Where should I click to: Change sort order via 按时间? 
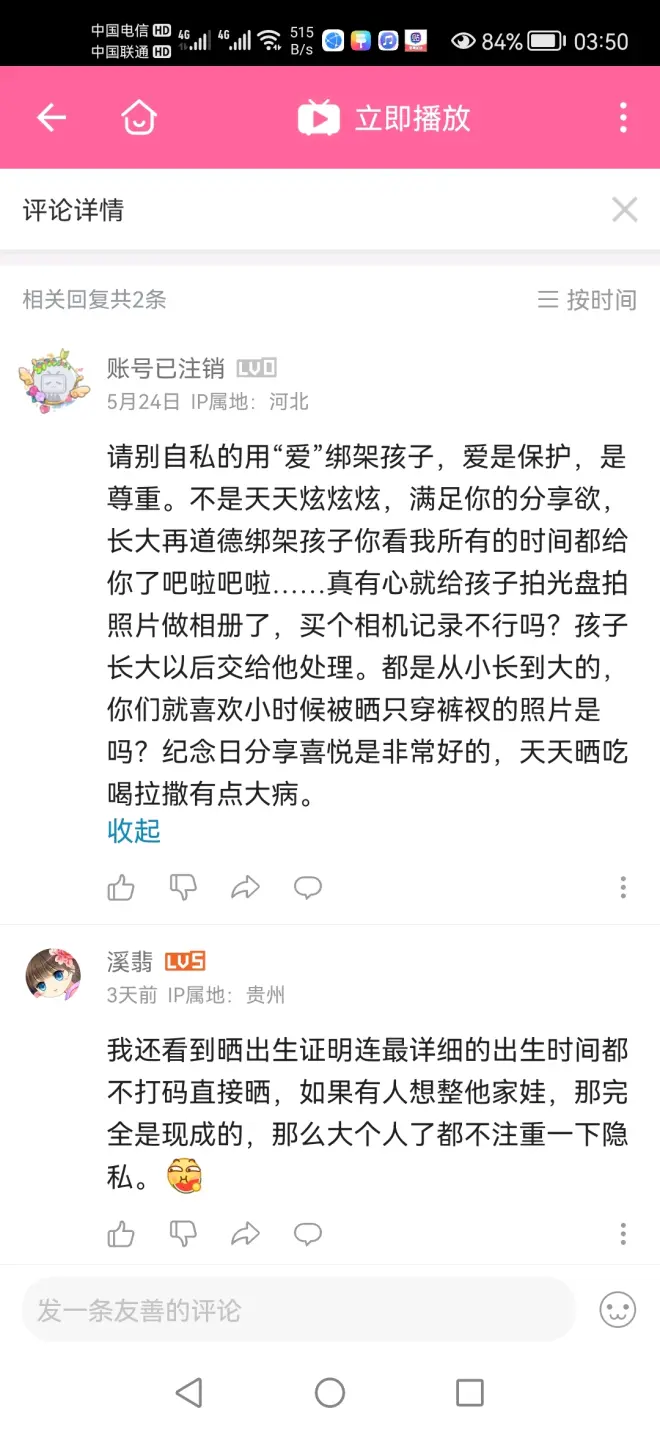[x=587, y=299]
